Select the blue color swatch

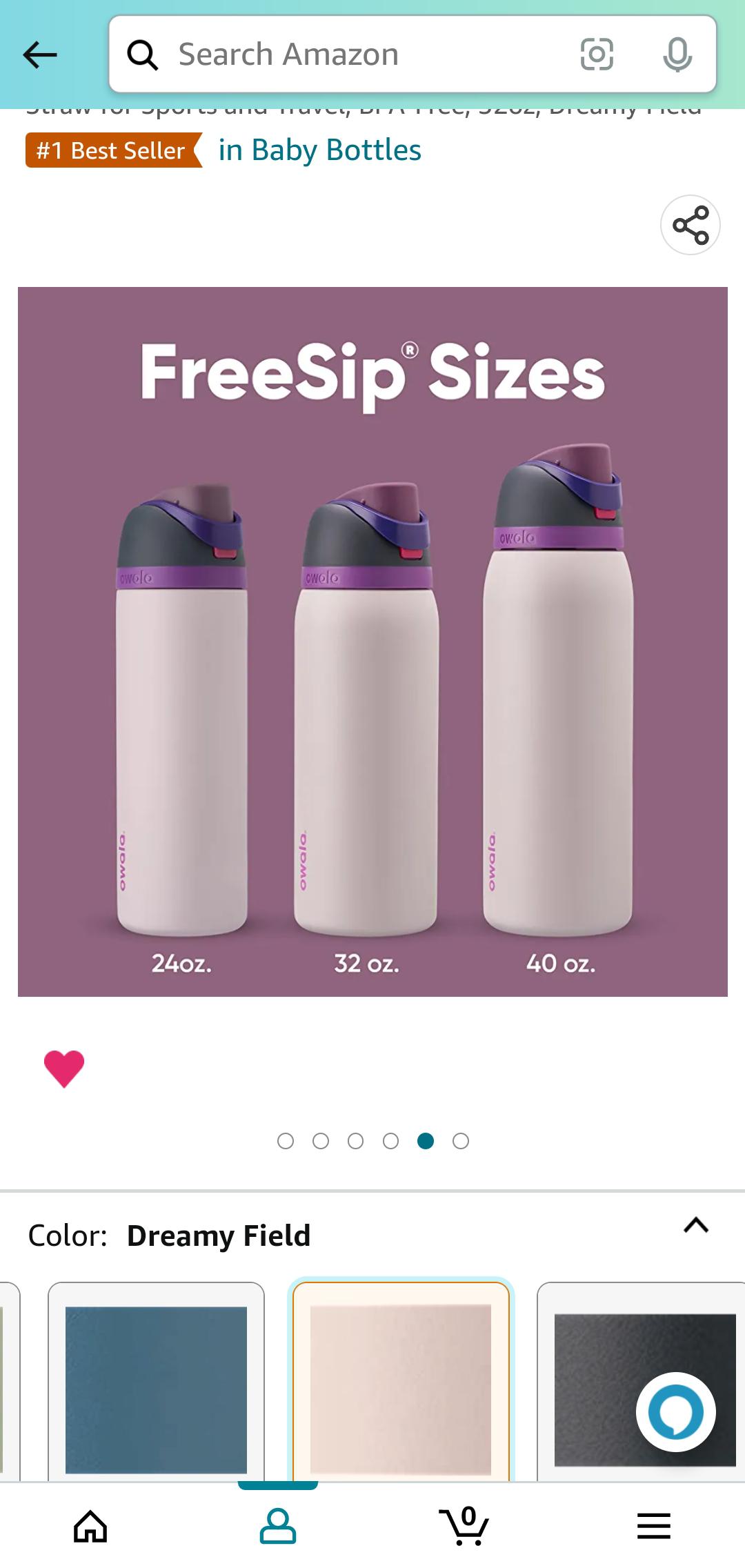click(156, 1382)
